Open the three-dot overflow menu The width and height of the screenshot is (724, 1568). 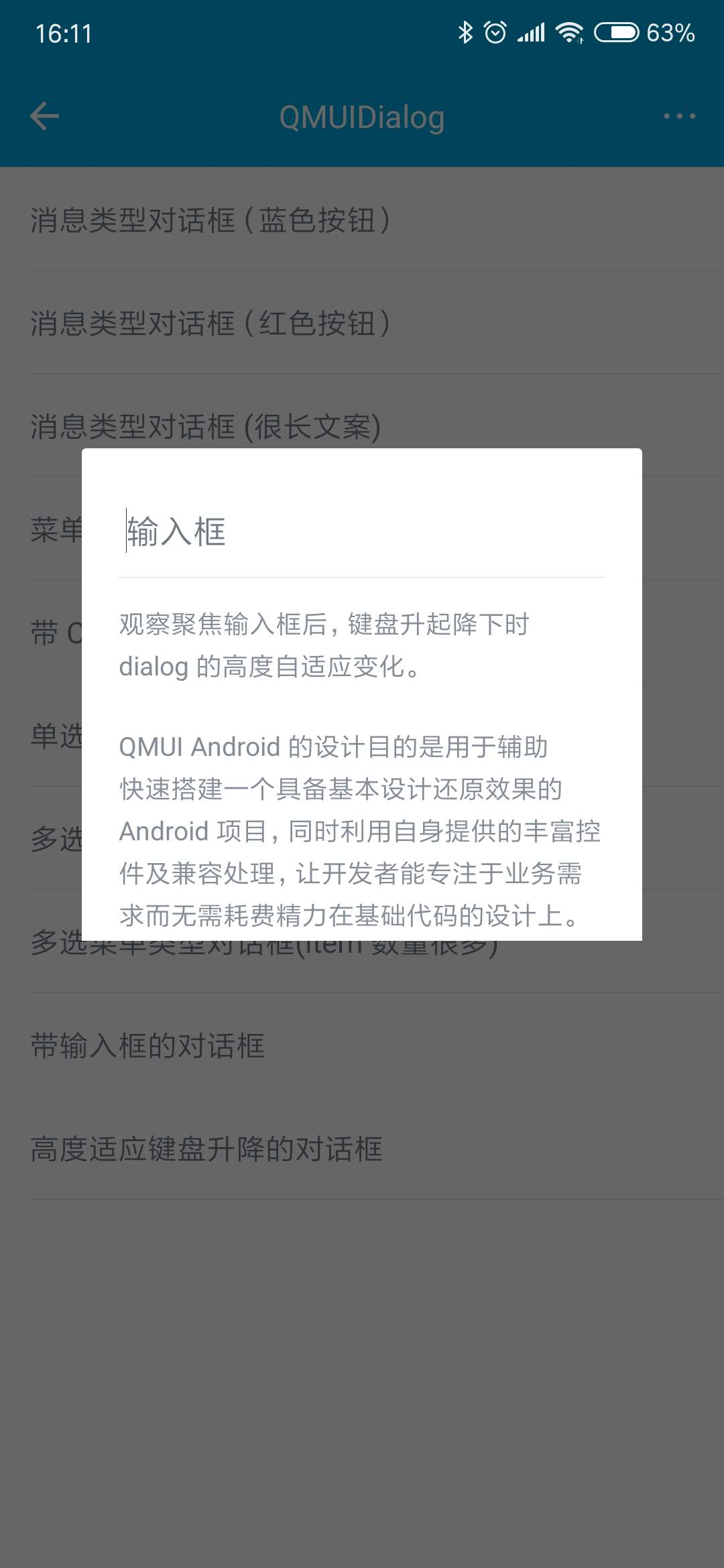point(678,116)
